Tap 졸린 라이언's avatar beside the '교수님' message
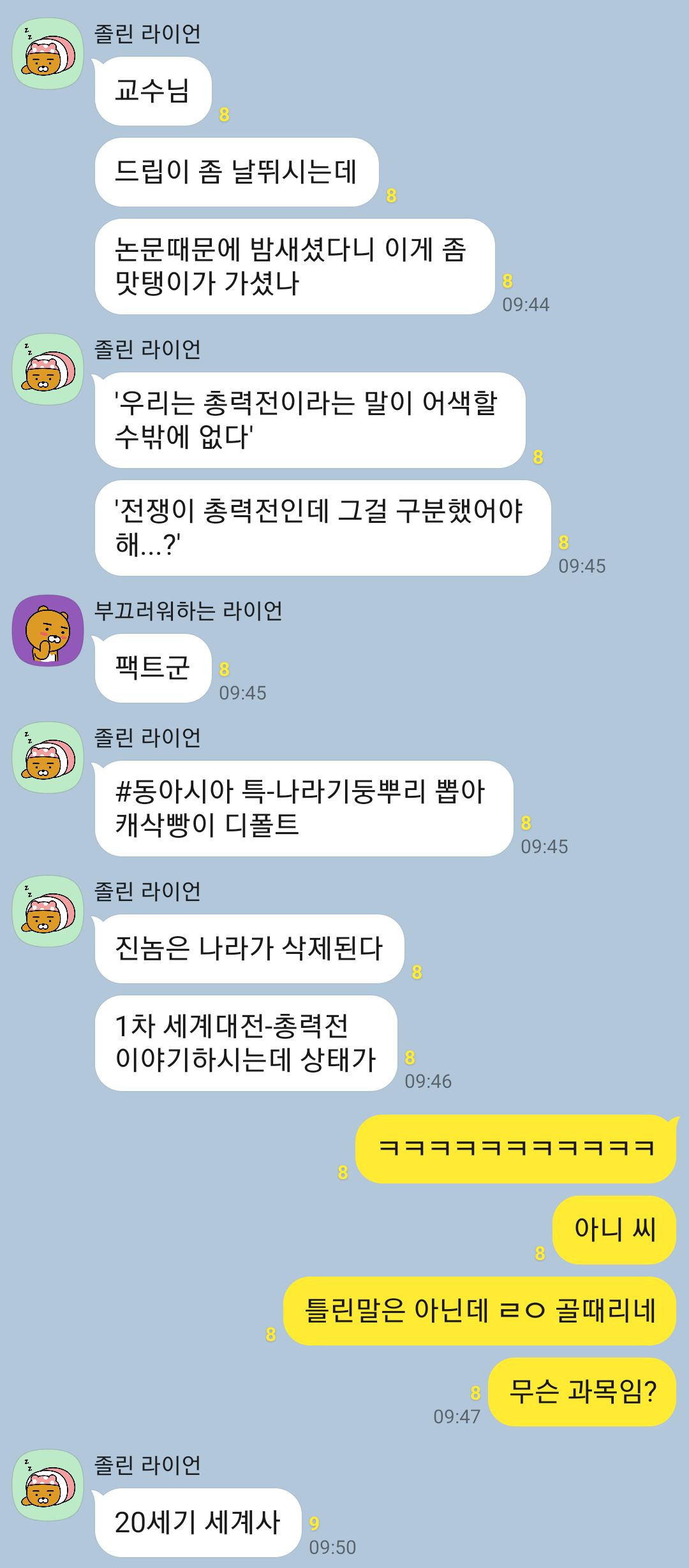 tap(48, 54)
